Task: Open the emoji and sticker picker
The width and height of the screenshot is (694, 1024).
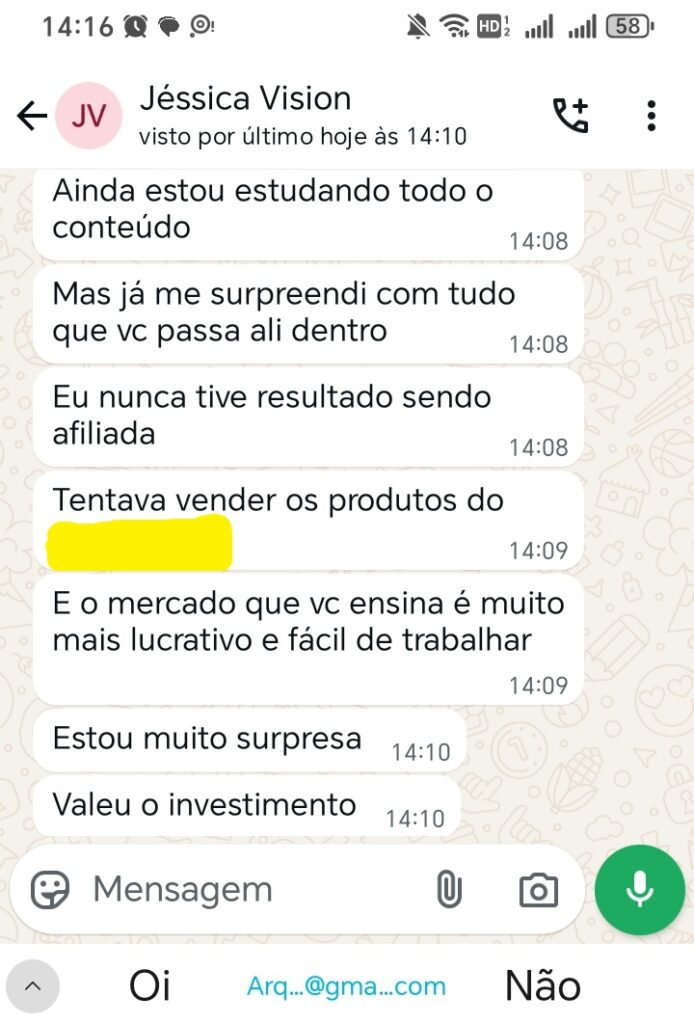Action: 50,889
